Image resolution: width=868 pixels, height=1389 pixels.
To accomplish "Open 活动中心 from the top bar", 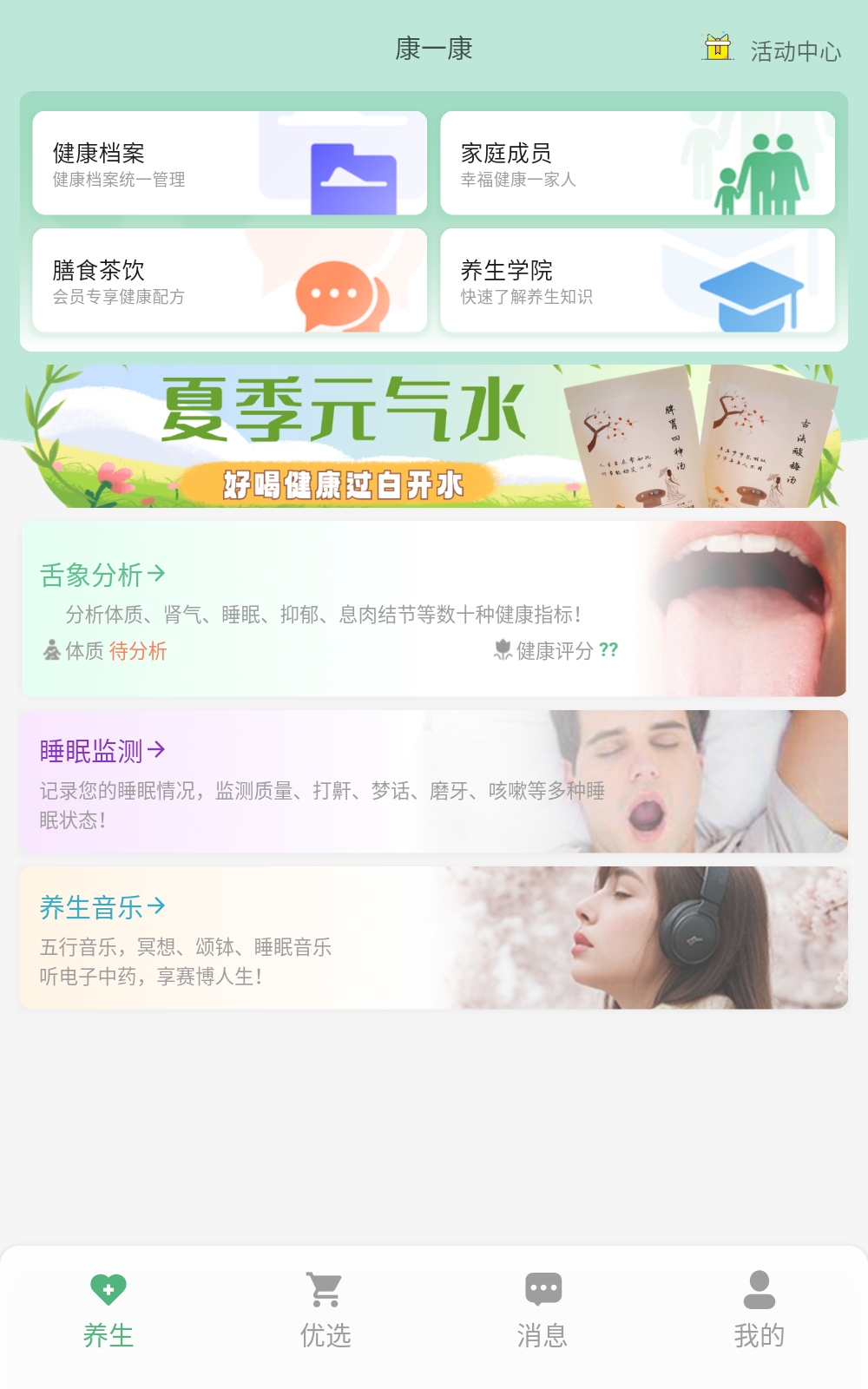I will [794, 50].
